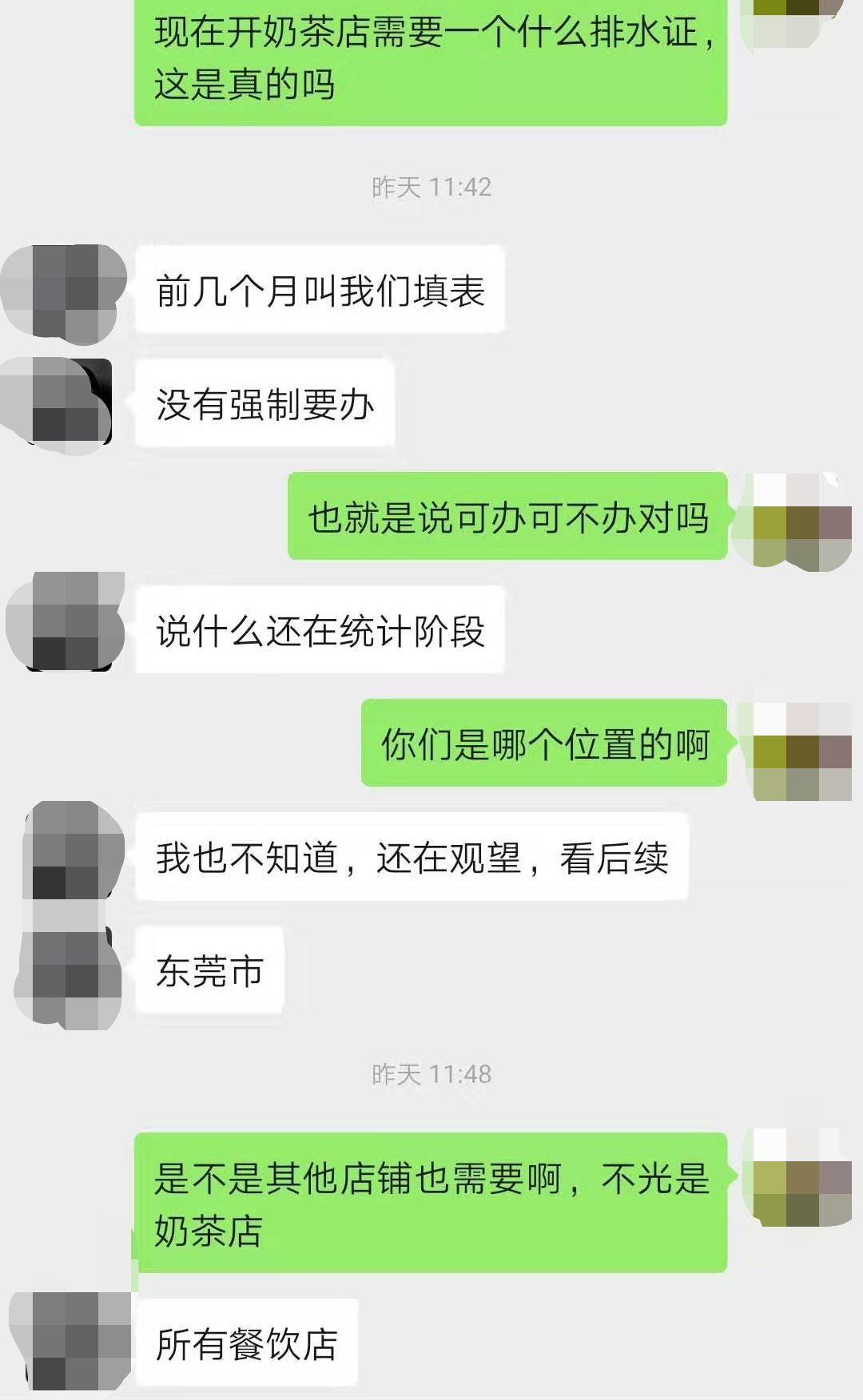Open avatar next to '东莞市' message

[67, 977]
